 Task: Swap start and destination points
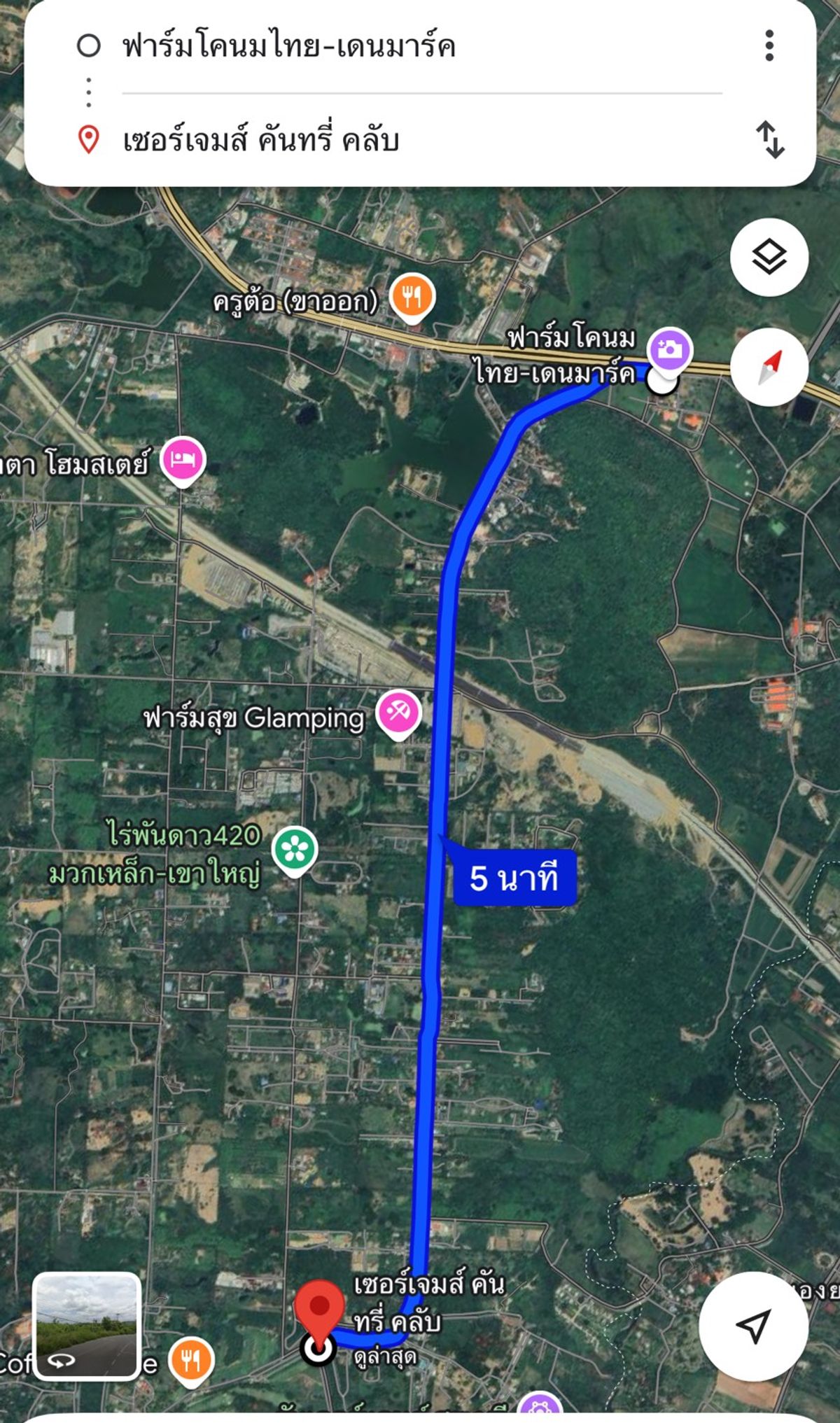[x=770, y=139]
